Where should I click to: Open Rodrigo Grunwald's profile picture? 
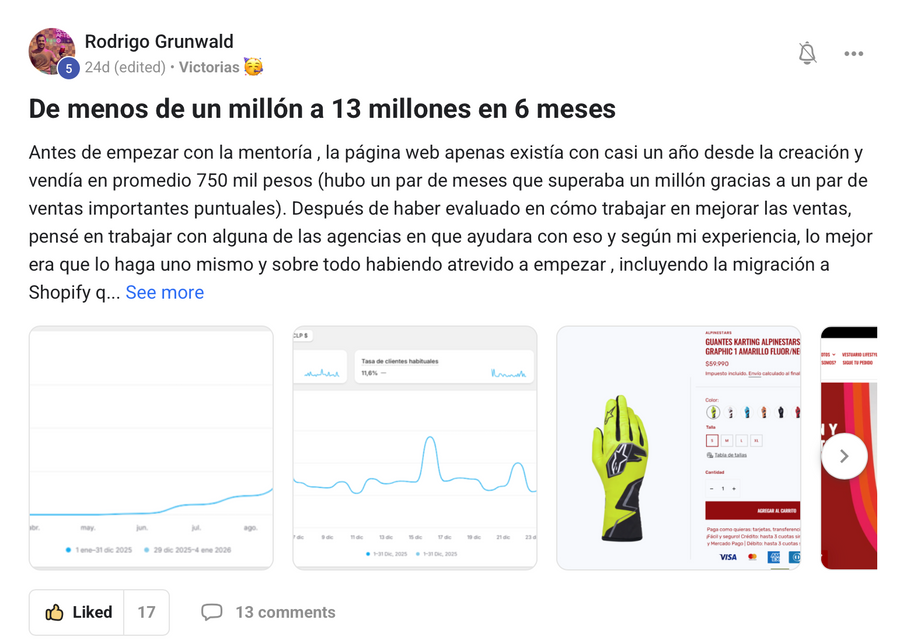(52, 52)
